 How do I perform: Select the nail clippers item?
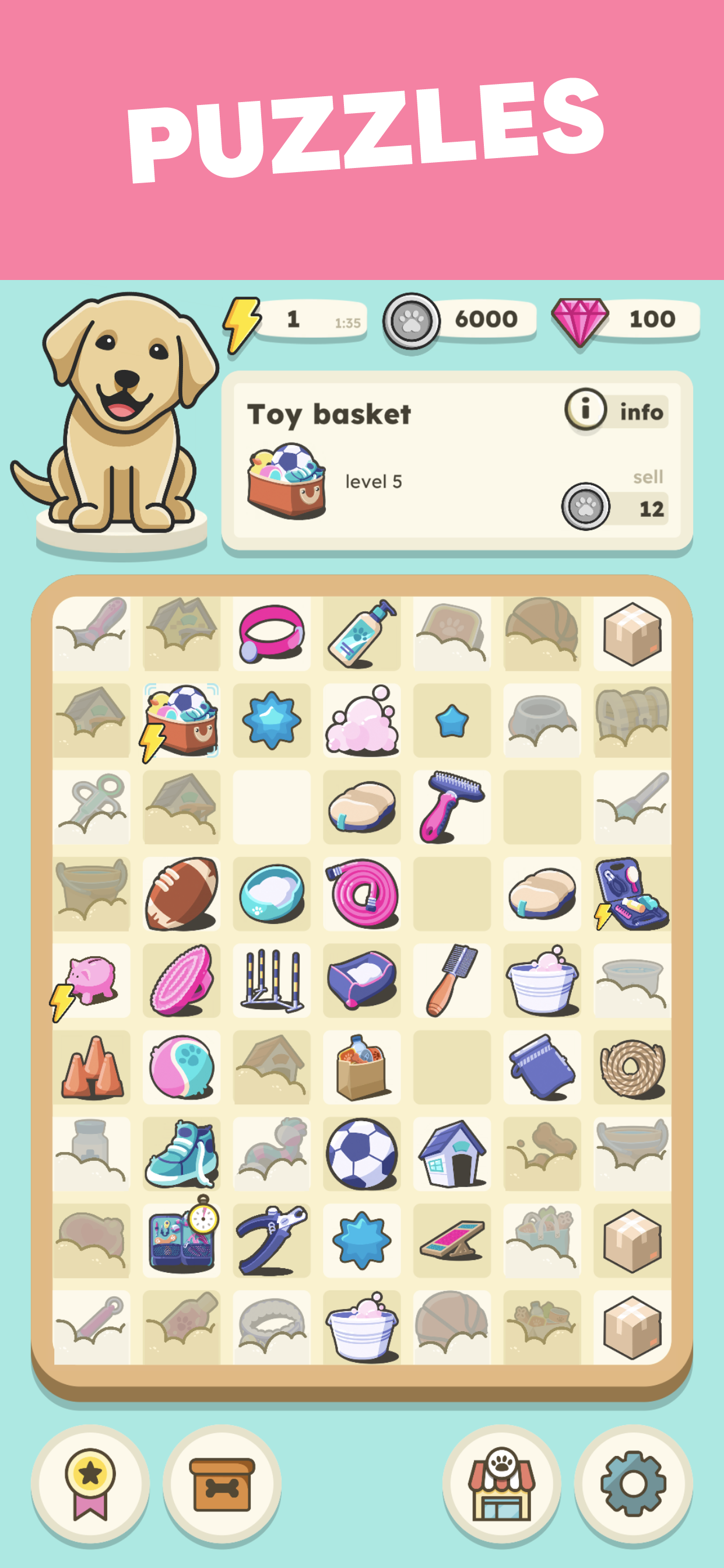point(271,1240)
